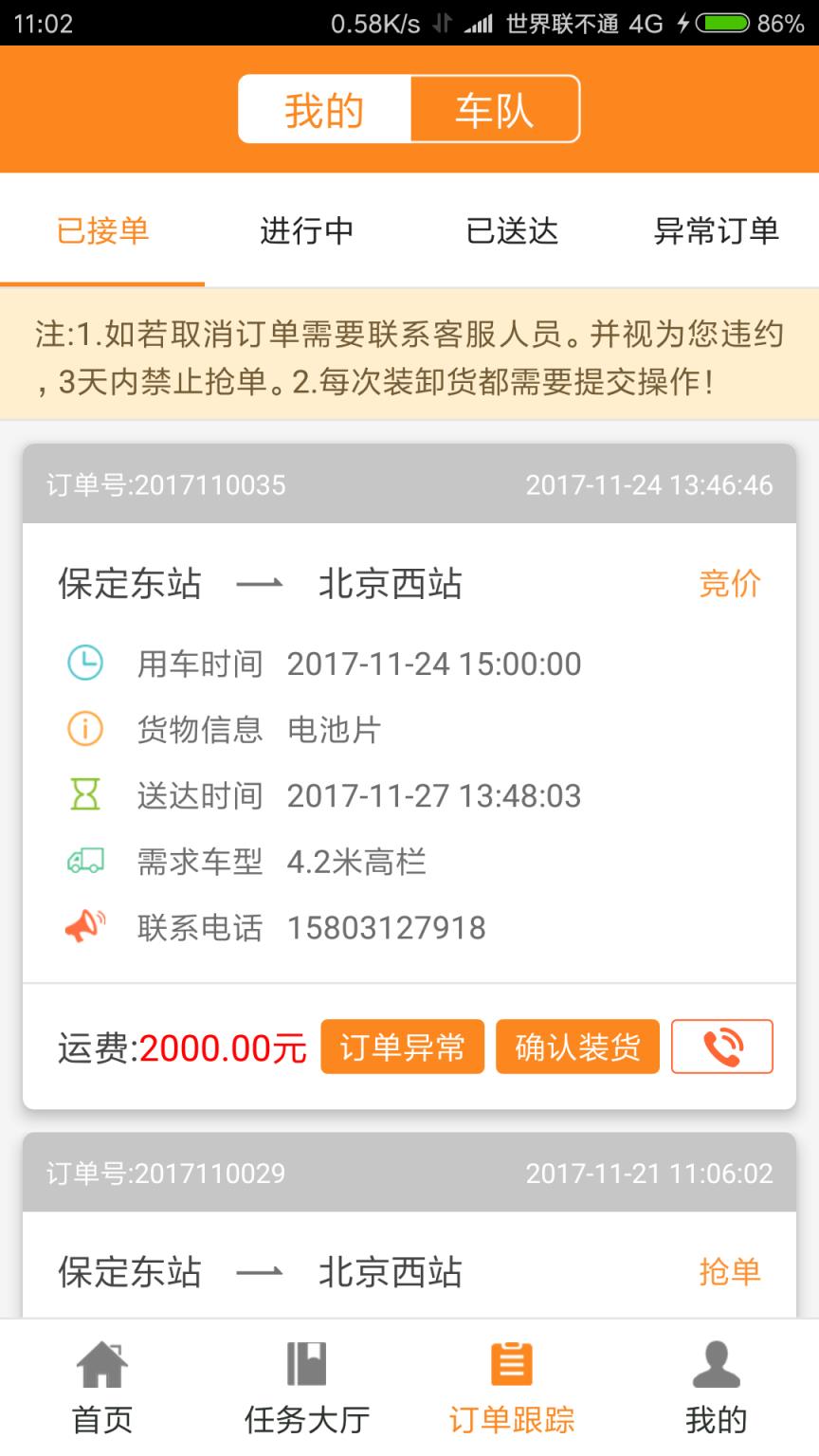This screenshot has width=819, height=1456.
Task: Select the 首页 home icon
Action: (x=100, y=1383)
